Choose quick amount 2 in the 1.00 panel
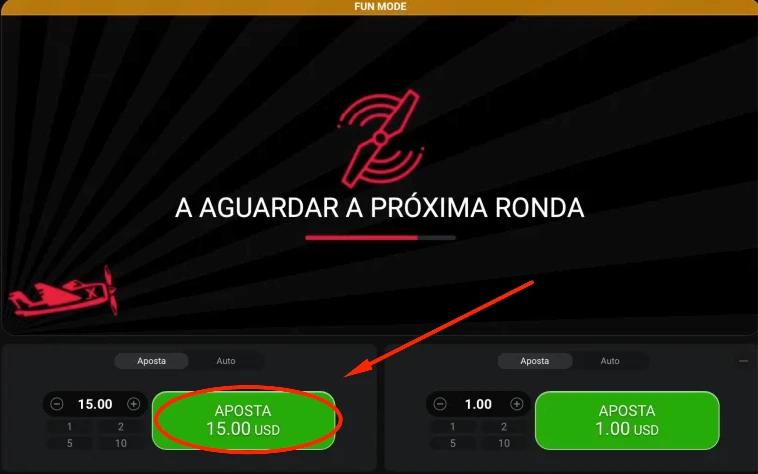758x474 pixels. [x=504, y=427]
